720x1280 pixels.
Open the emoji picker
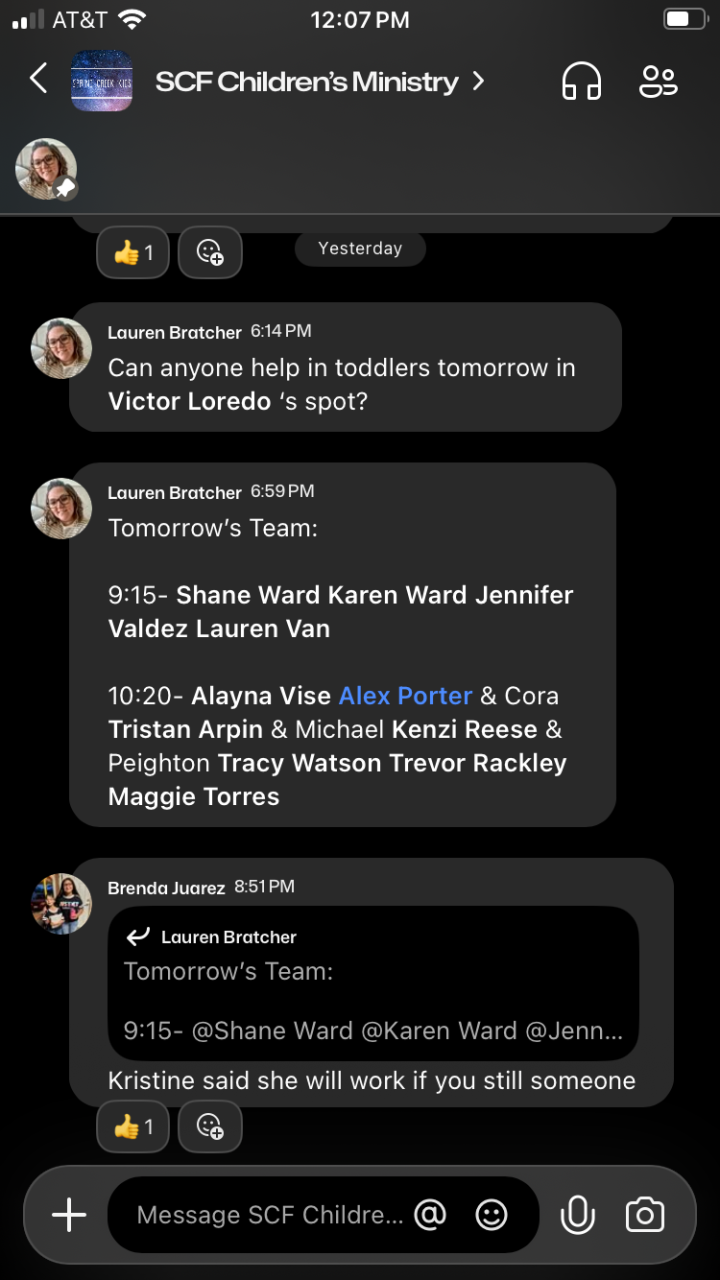coord(491,1215)
